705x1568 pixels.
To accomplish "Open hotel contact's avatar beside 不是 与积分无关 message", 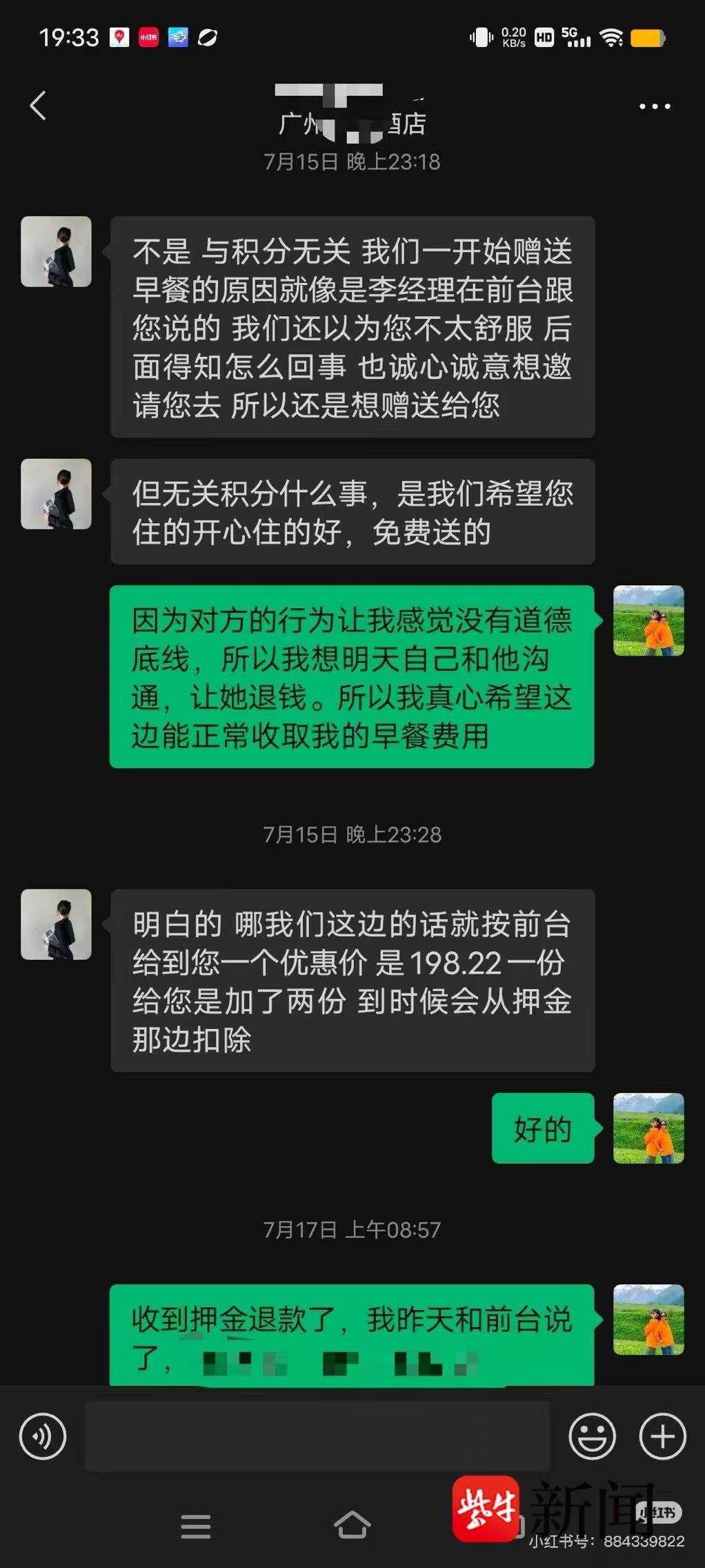I will click(56, 252).
